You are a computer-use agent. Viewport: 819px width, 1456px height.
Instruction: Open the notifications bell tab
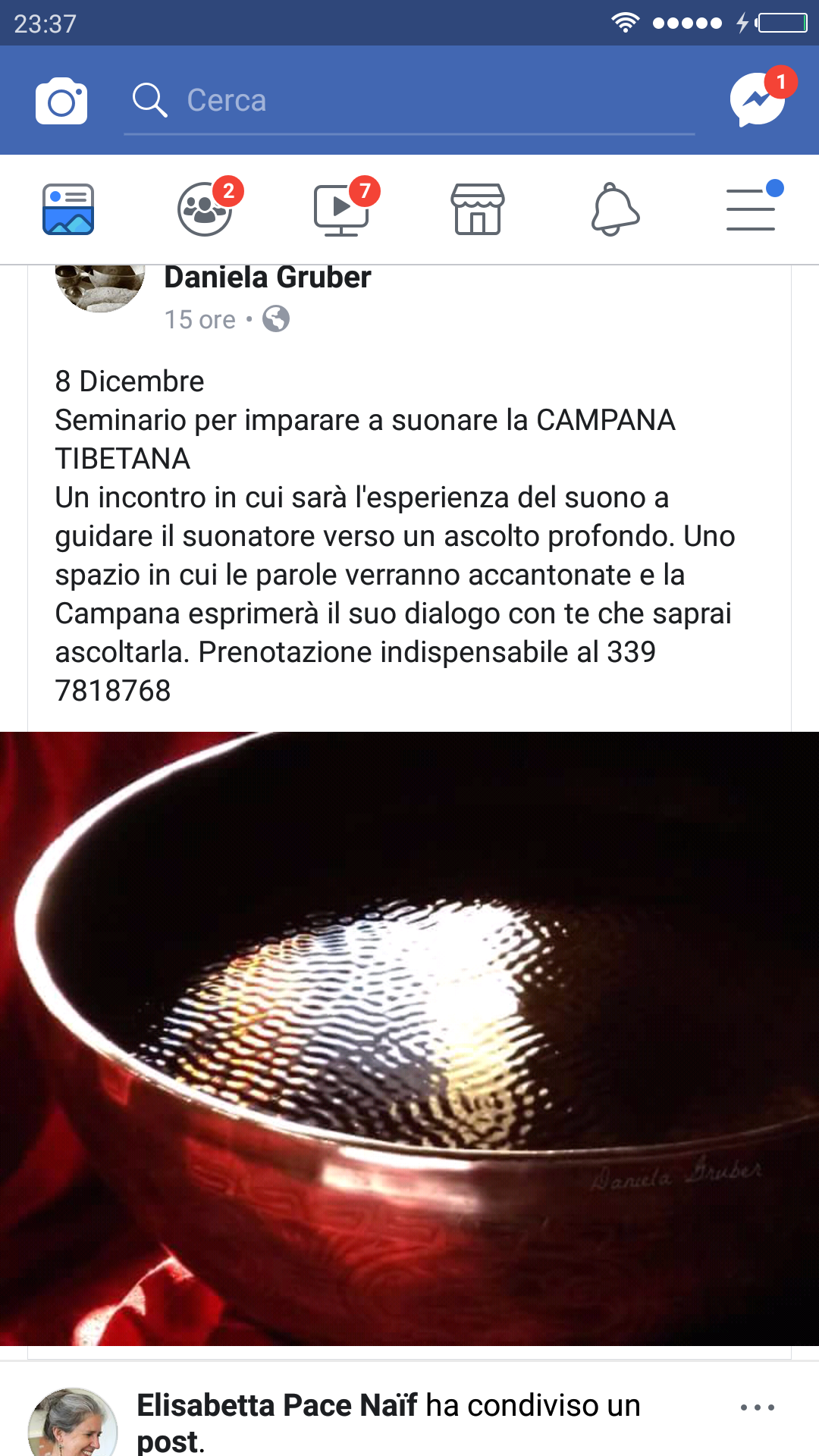614,209
